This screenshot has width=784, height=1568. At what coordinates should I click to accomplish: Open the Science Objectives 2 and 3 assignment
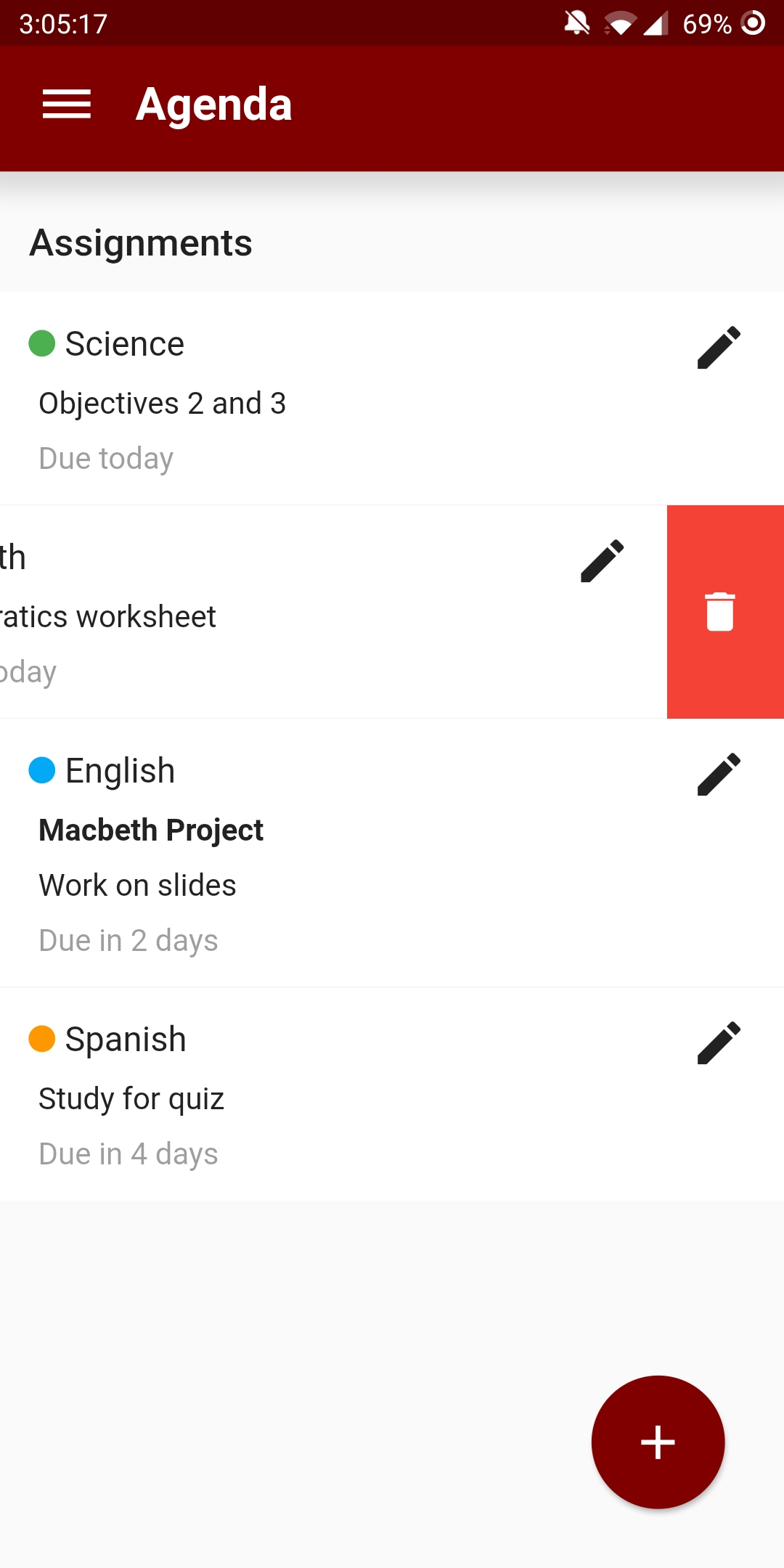tap(290, 403)
